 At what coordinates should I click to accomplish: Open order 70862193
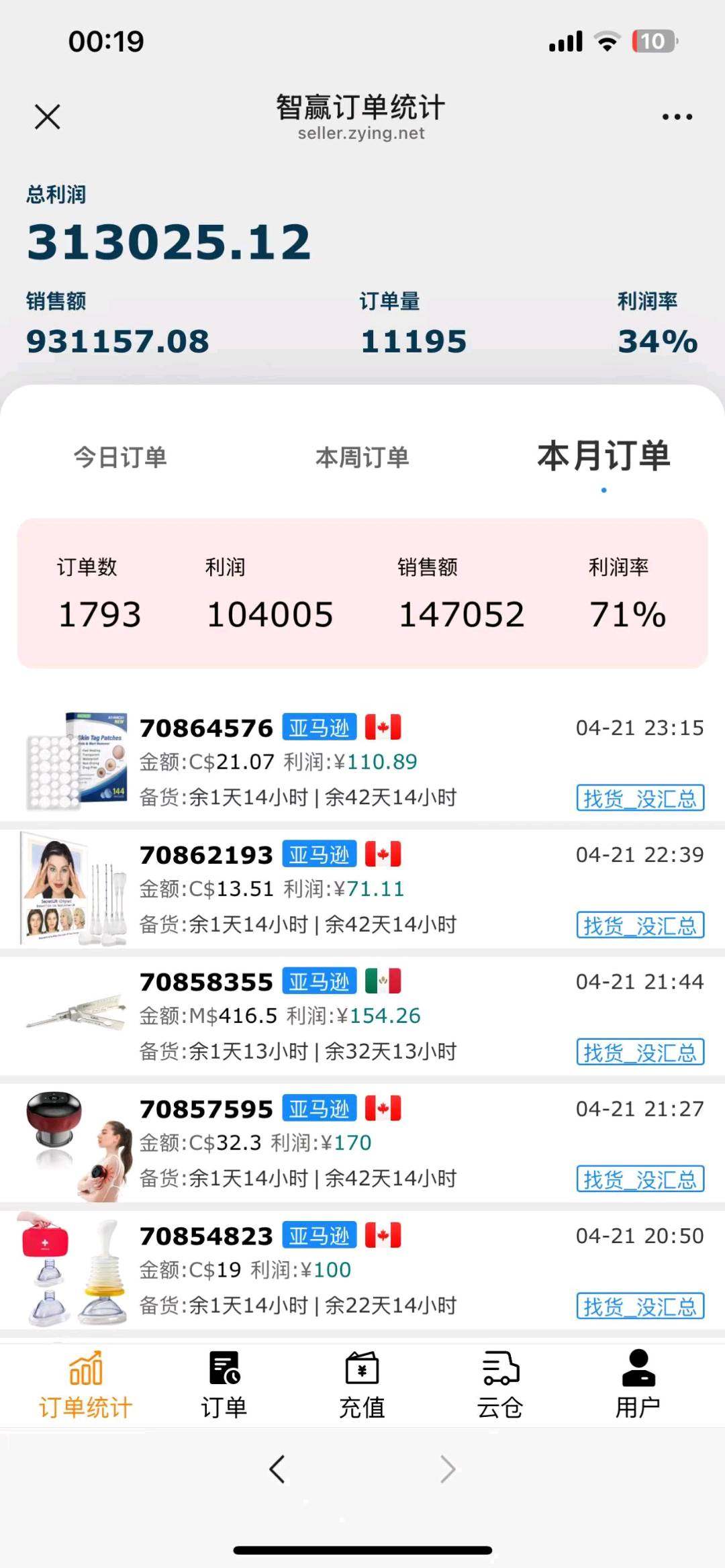pyautogui.click(x=206, y=855)
